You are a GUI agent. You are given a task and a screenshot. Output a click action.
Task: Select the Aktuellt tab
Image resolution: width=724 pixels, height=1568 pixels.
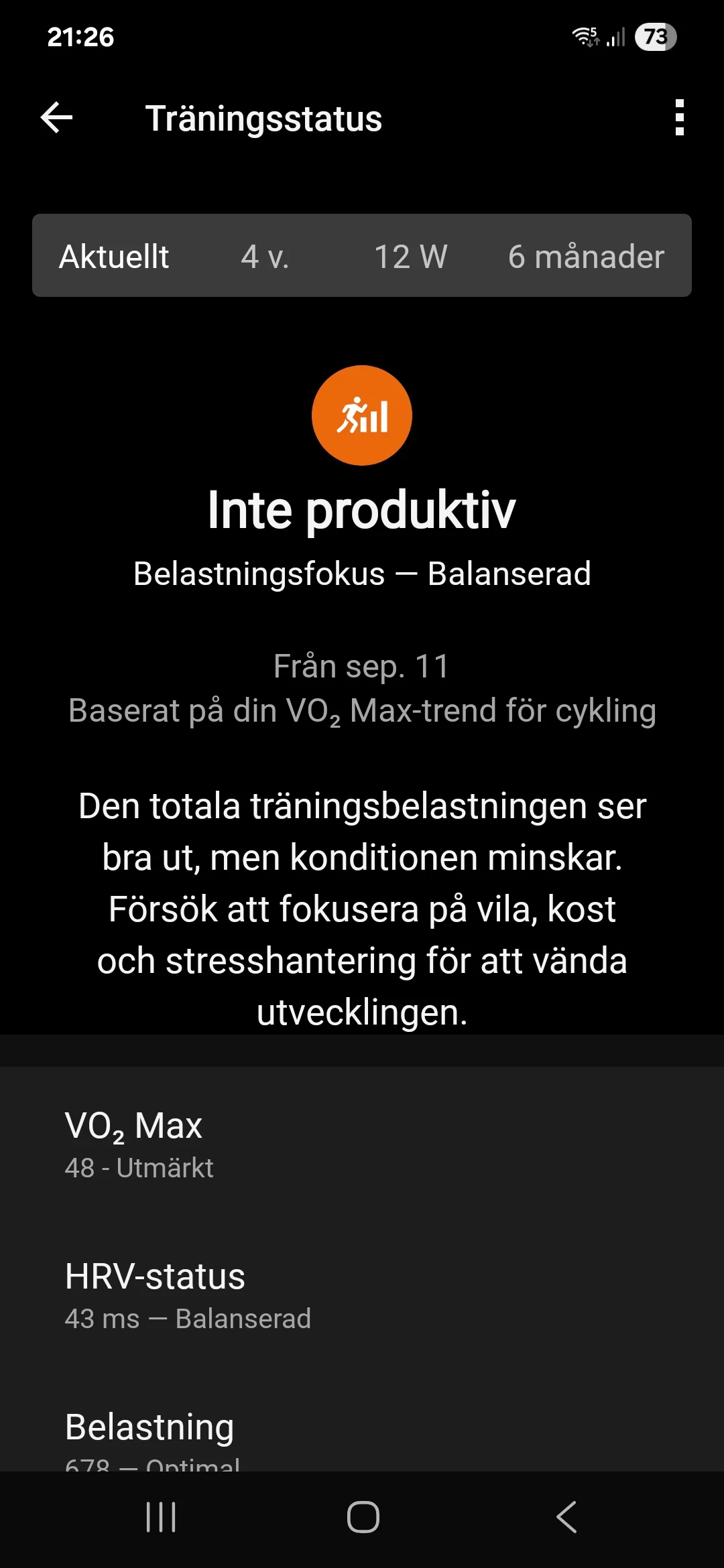coord(114,256)
